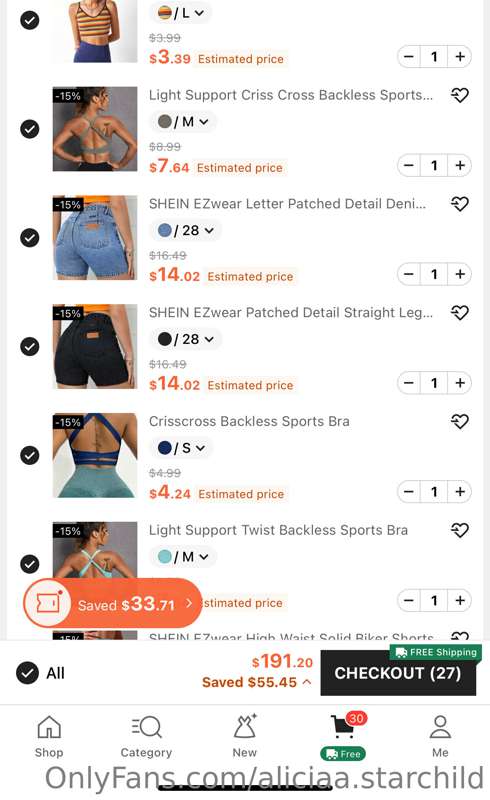Screen dimensions: 490x800
Task: Wishlist the Light Support Criss Cross Backless bra
Action: [x=459, y=95]
